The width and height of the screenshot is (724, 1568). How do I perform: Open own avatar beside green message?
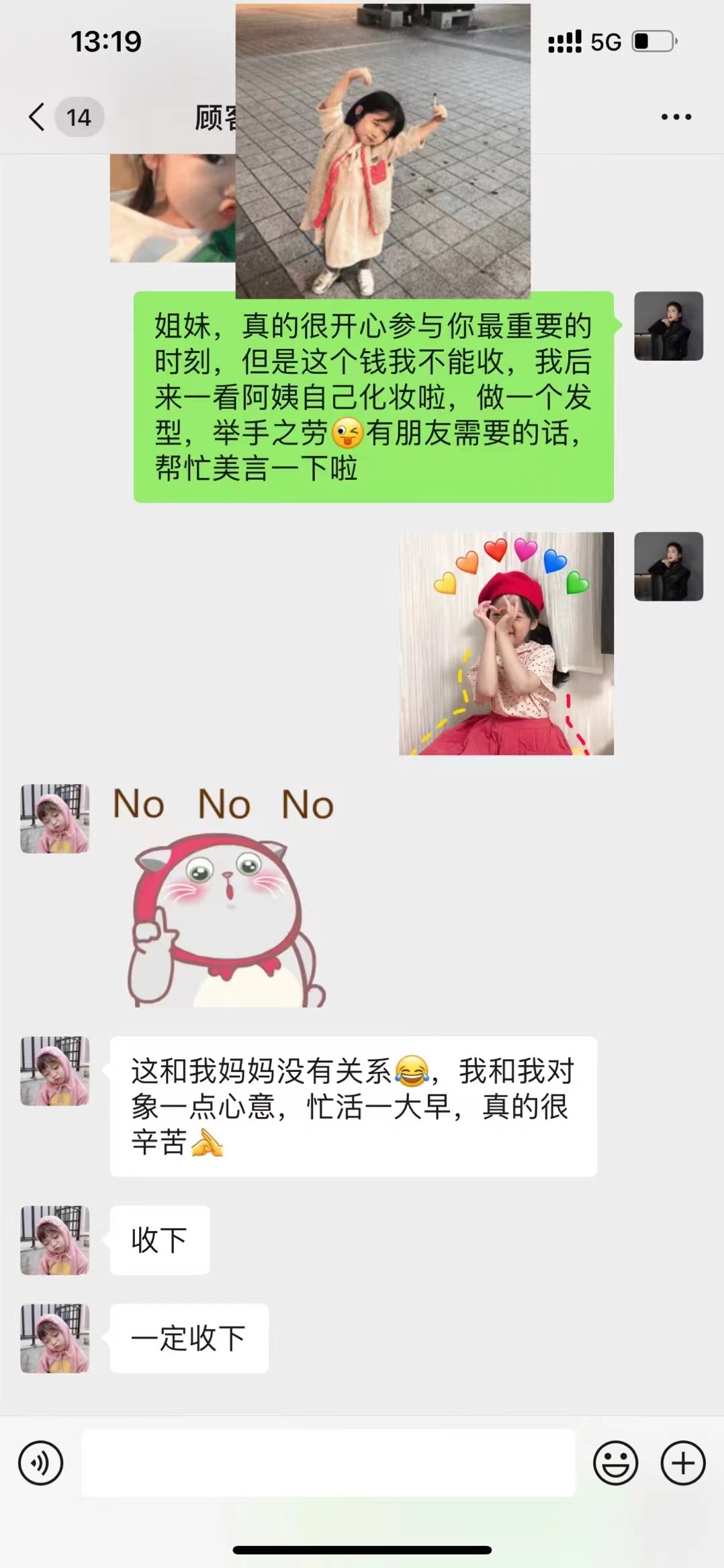[668, 326]
